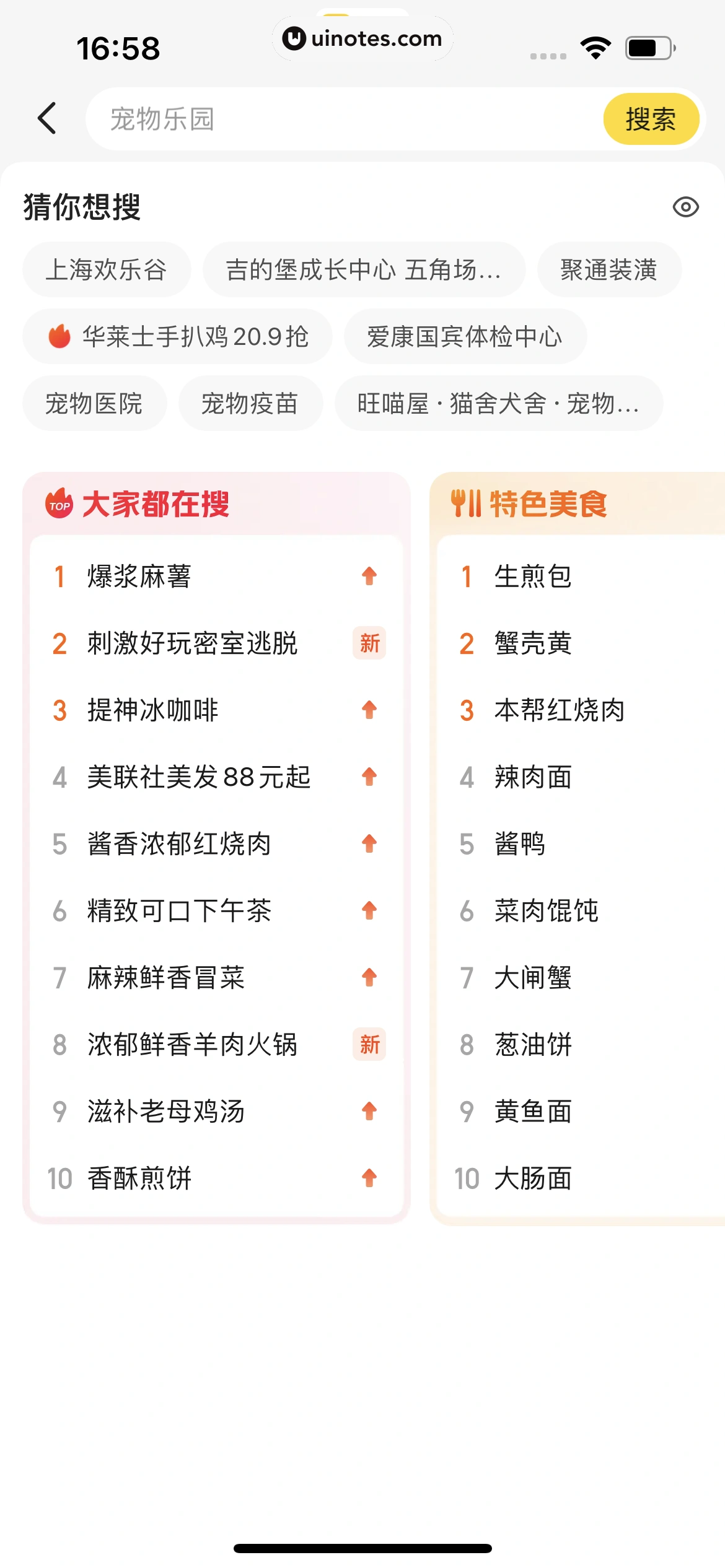725x1568 pixels.
Task: Select the 吉的堡成长中心 五角场 chip
Action: pyautogui.click(x=364, y=269)
